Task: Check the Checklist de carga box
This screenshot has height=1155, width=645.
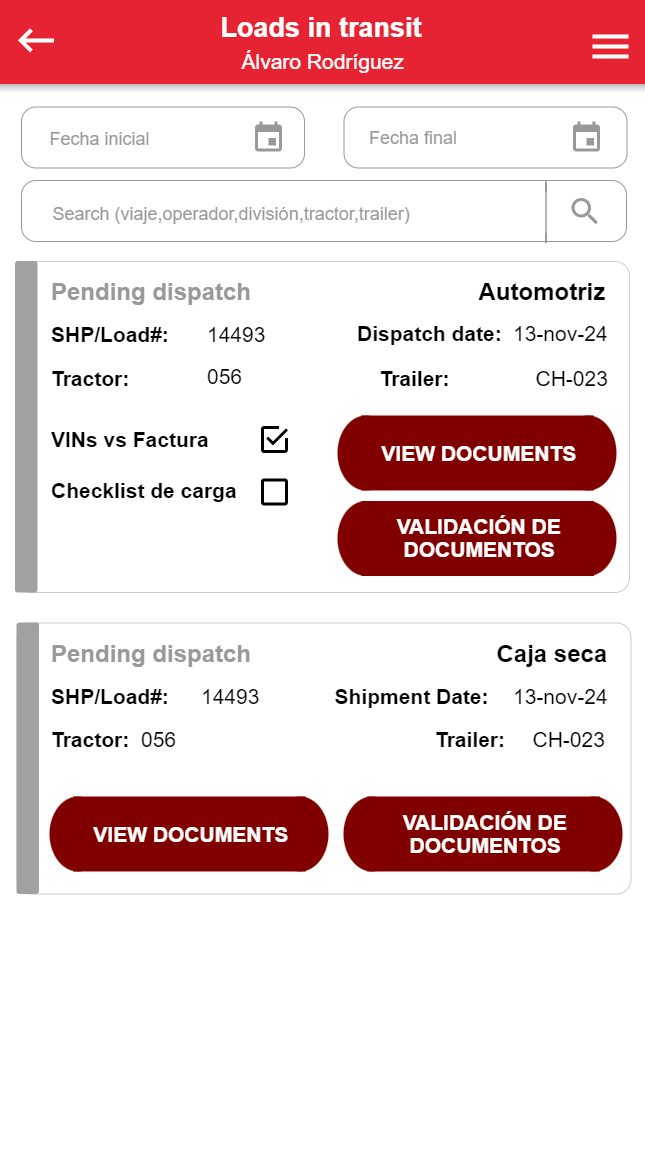Action: point(274,492)
